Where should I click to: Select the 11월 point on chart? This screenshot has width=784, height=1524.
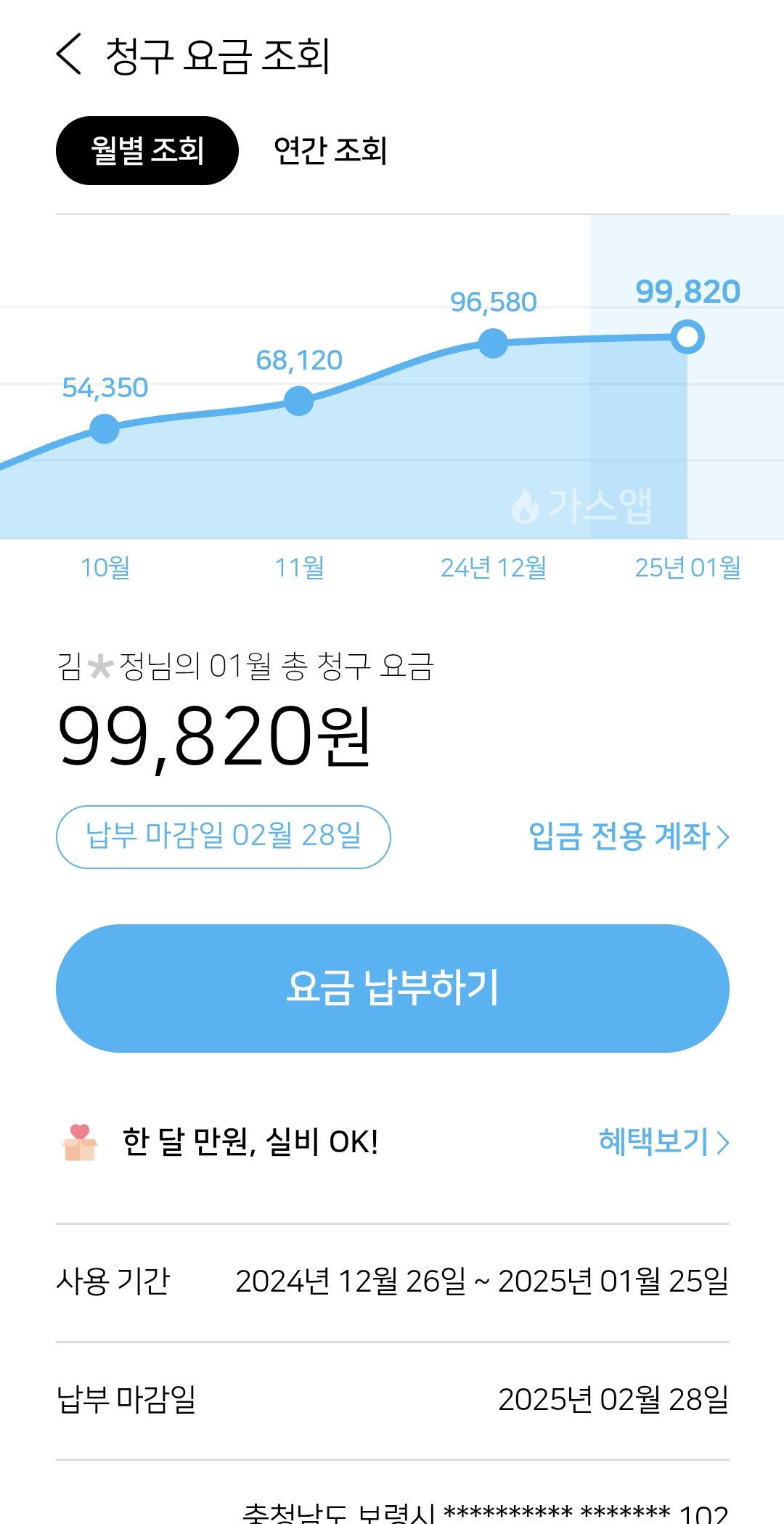298,401
